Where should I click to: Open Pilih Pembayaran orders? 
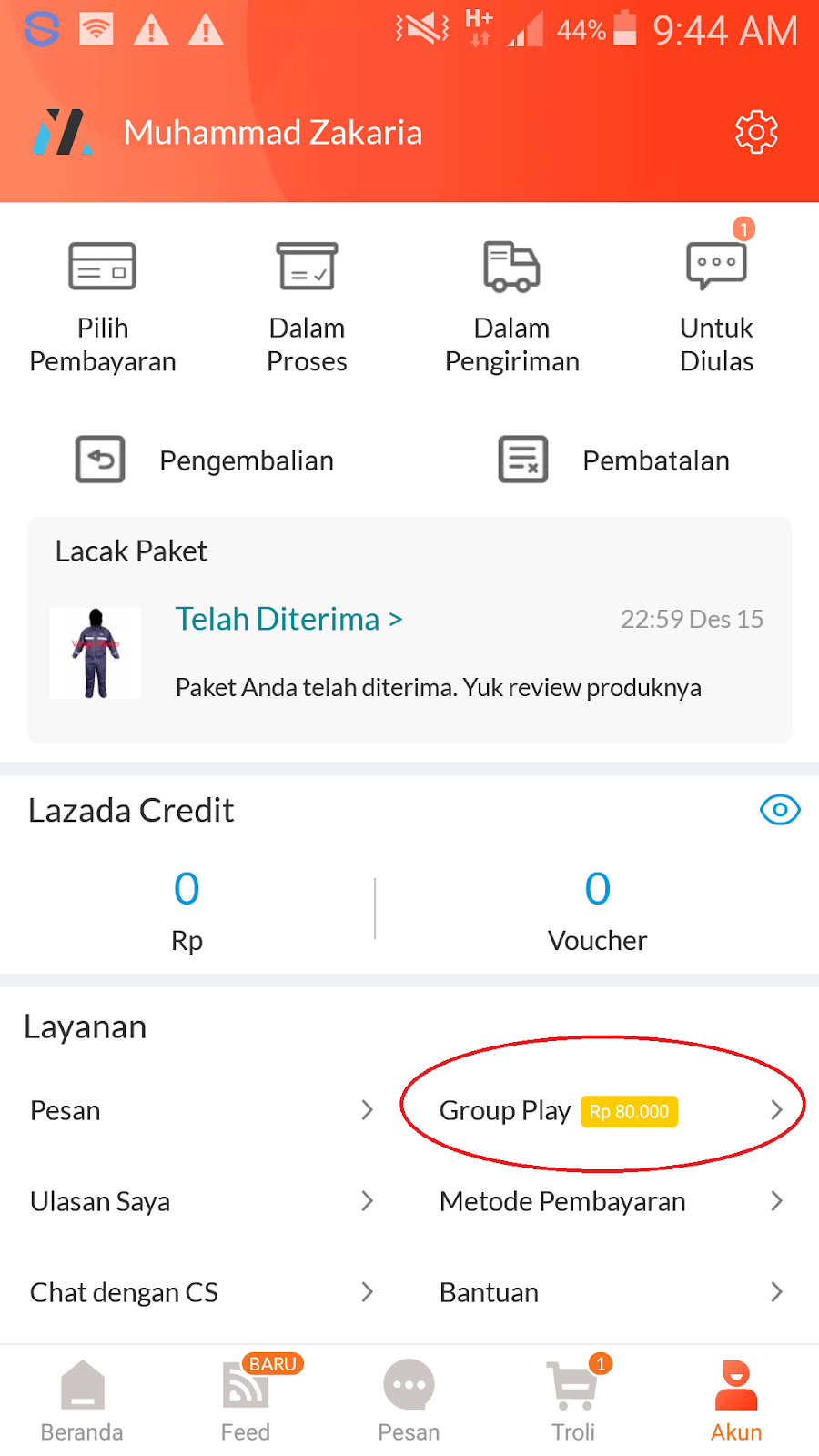[103, 307]
